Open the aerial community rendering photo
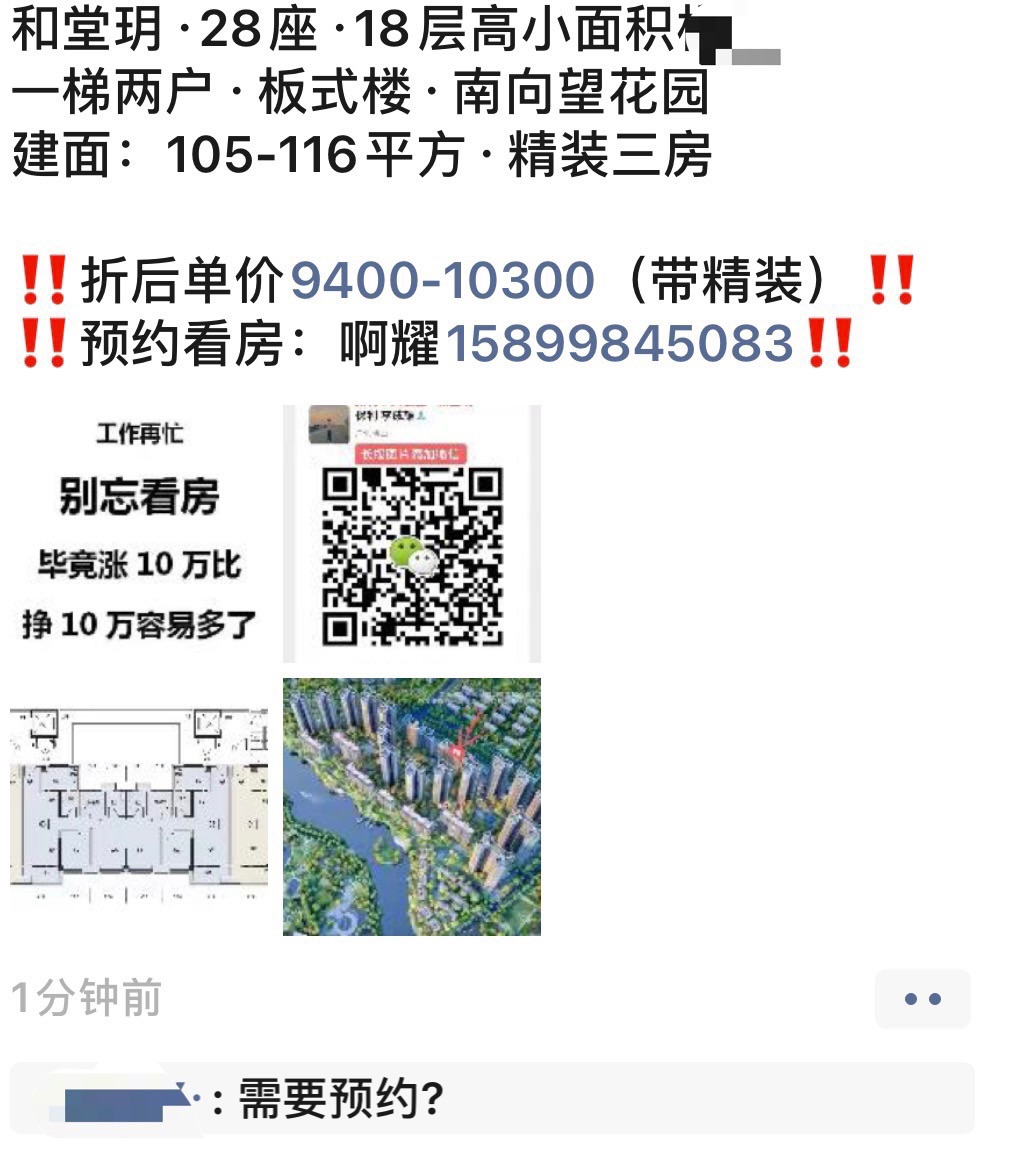Image resolution: width=1010 pixels, height=1165 pixels. (x=412, y=806)
